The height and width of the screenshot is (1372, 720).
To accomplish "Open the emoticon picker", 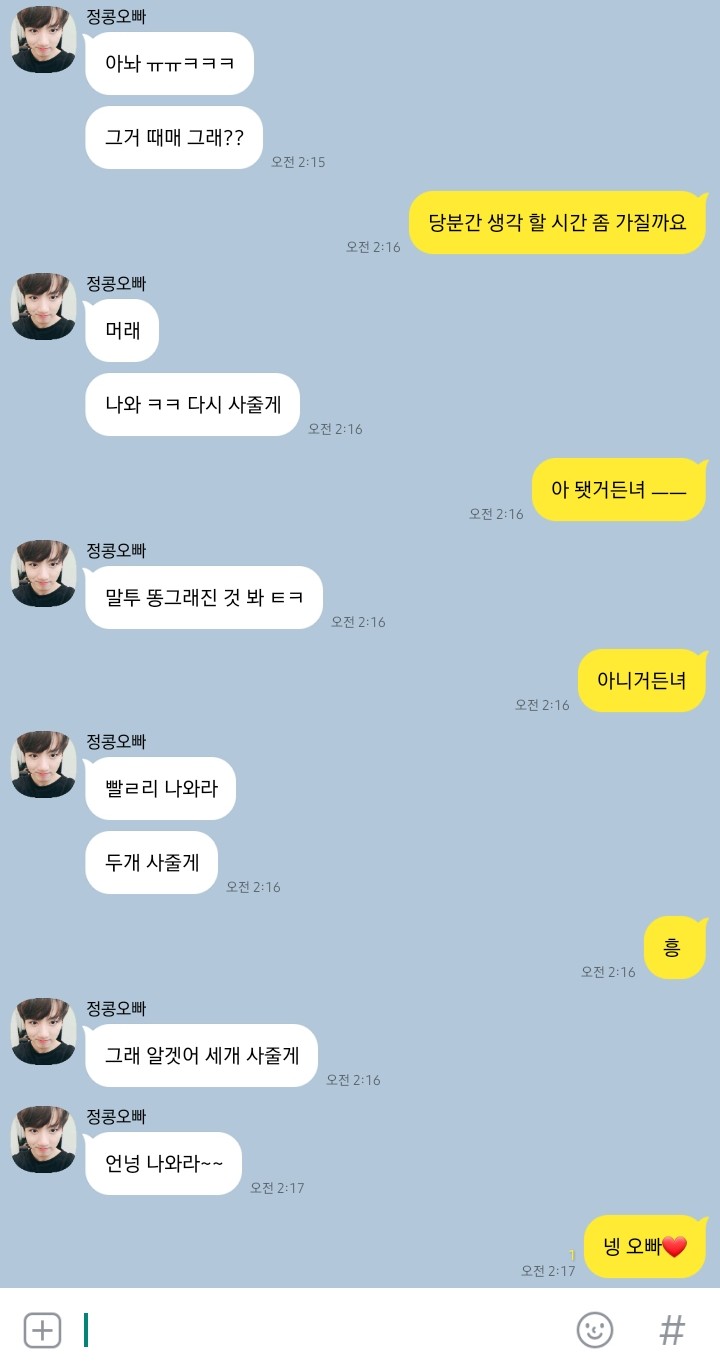I will pyautogui.click(x=595, y=1330).
